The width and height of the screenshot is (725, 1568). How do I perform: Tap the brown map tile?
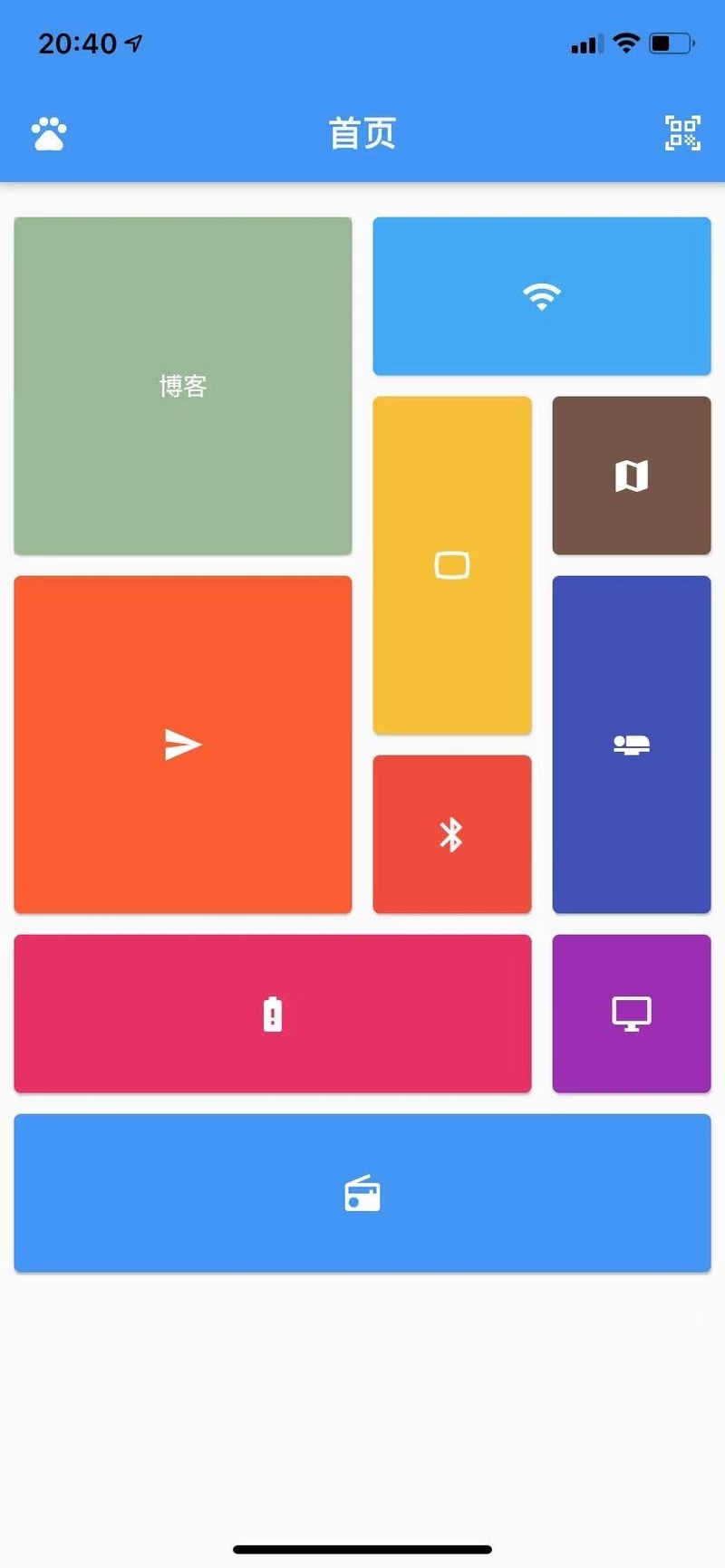[632, 476]
